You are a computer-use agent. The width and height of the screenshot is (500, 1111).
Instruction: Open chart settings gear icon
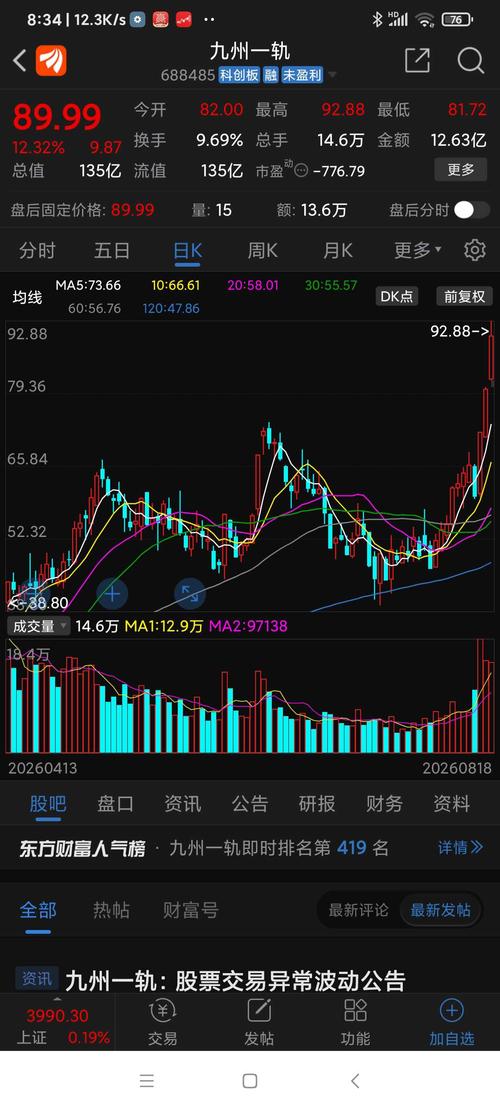tap(475, 250)
